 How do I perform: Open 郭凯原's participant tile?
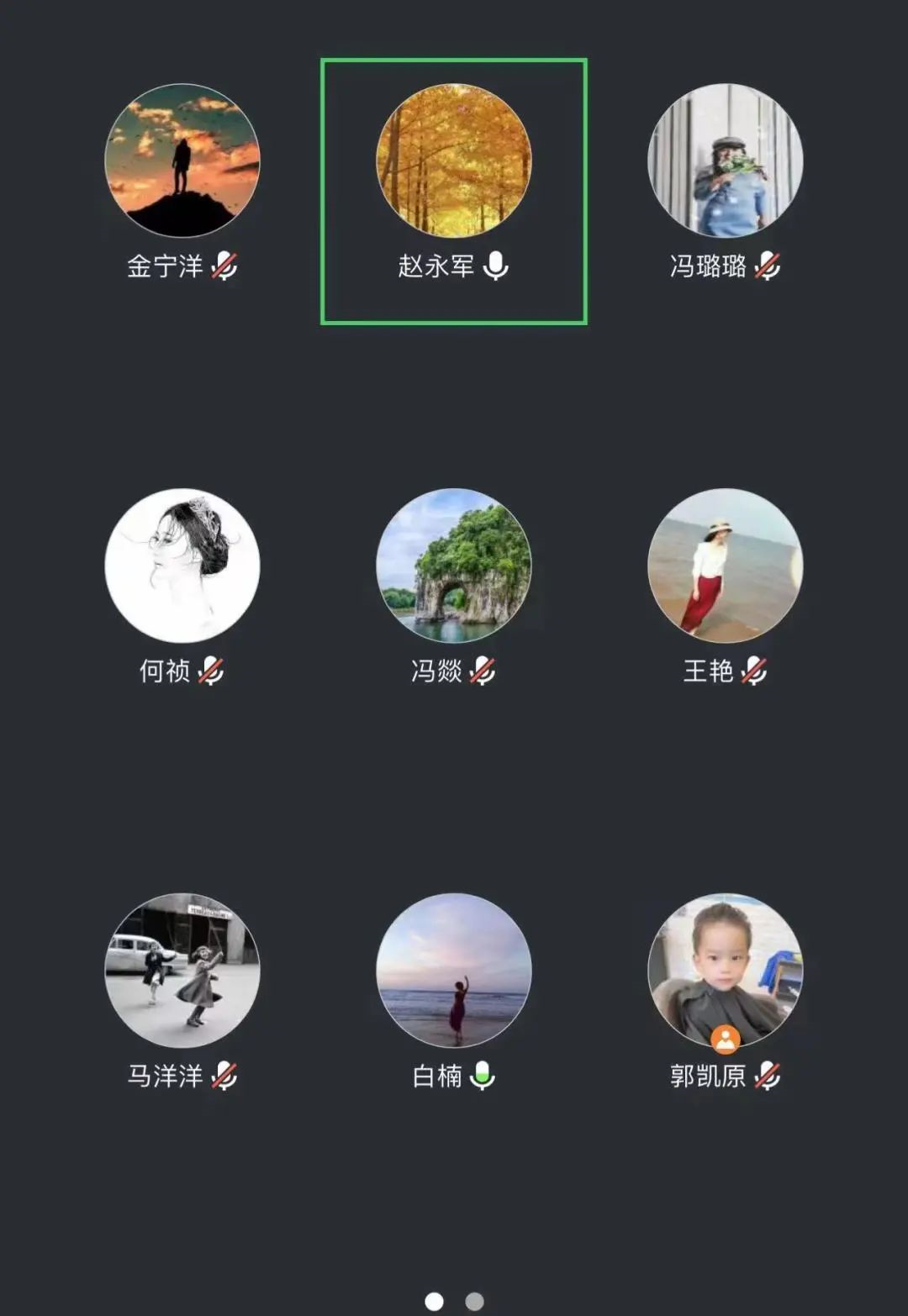click(x=725, y=971)
